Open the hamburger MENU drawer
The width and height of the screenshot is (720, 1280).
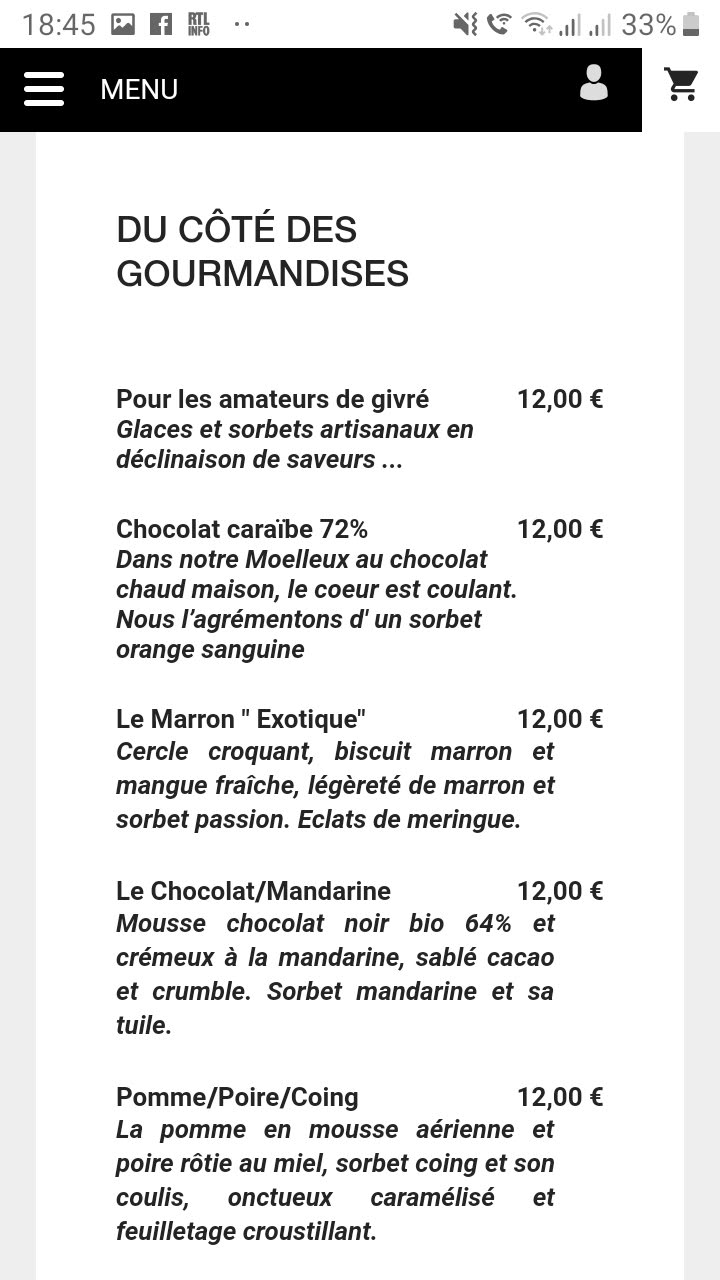[x=44, y=89]
